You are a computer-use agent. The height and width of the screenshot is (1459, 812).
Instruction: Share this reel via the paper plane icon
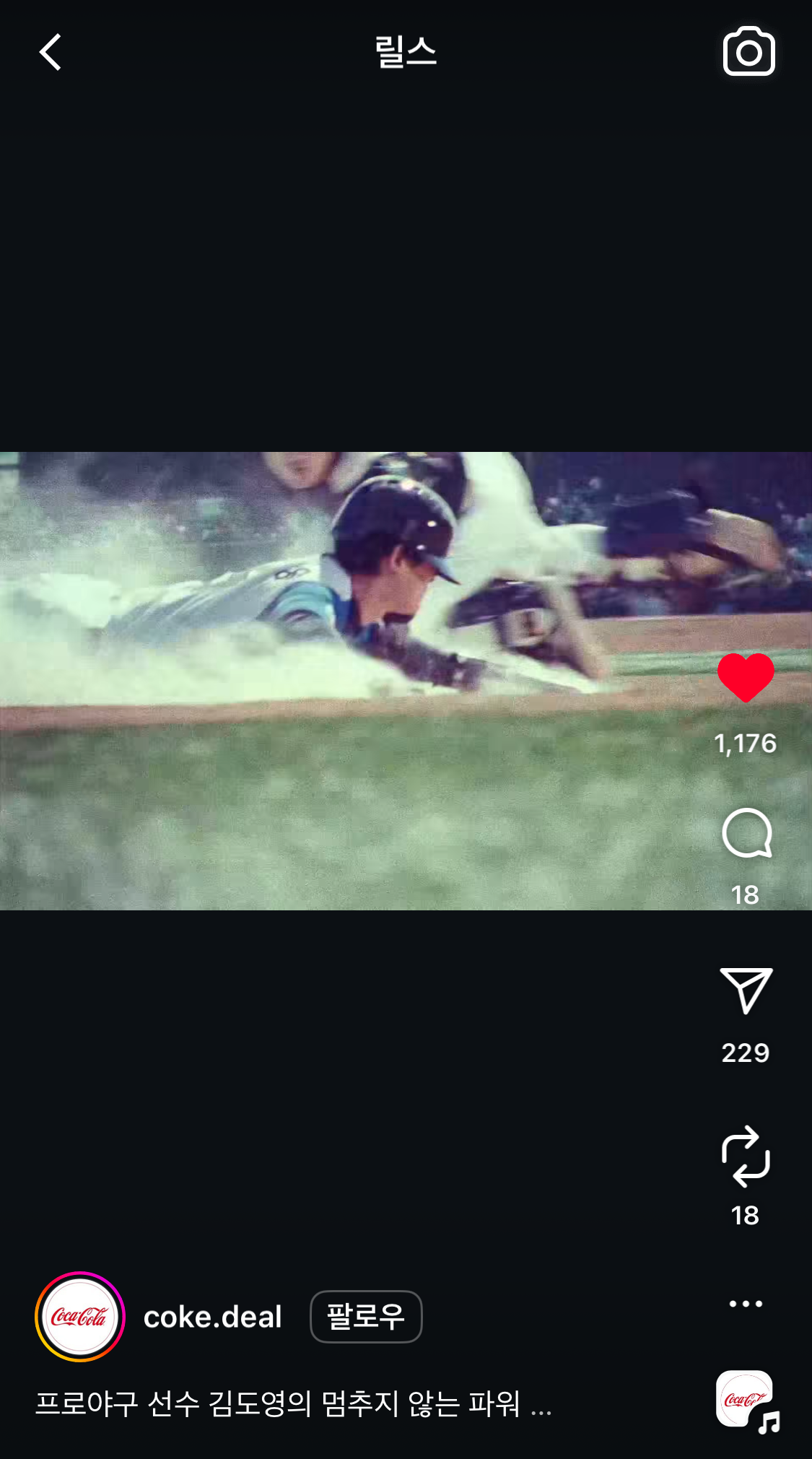746,990
